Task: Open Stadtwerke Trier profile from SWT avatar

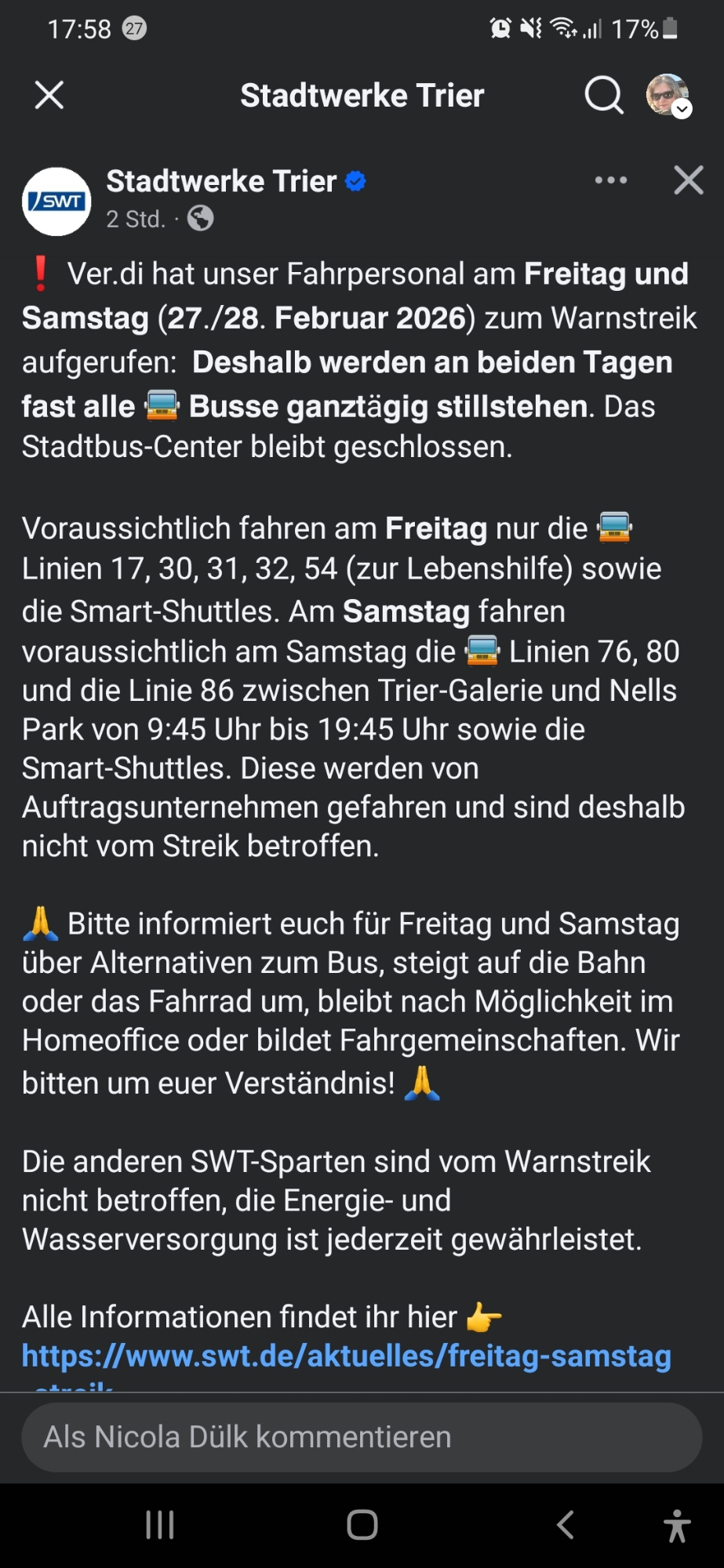Action: 56,201
